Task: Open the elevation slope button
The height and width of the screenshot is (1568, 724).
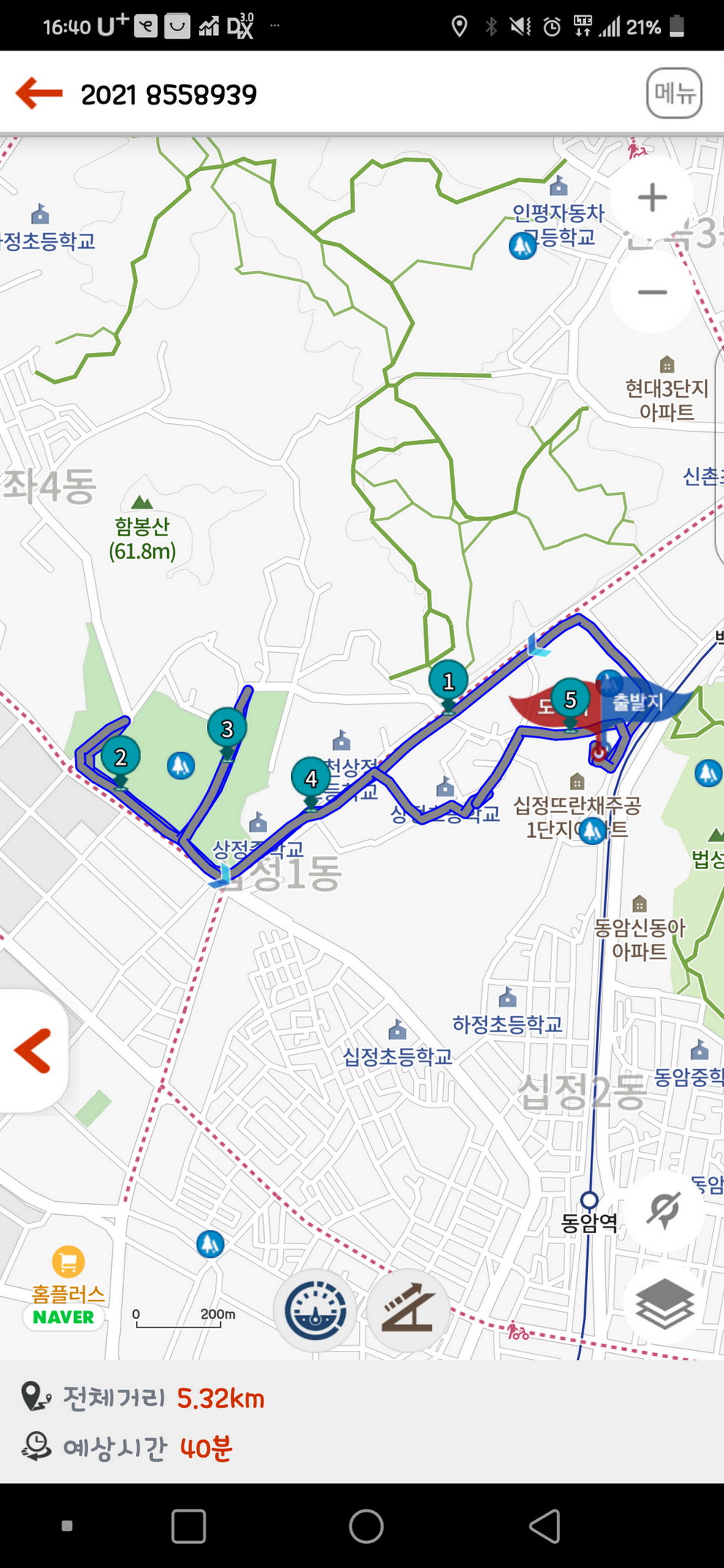Action: 408,1309
